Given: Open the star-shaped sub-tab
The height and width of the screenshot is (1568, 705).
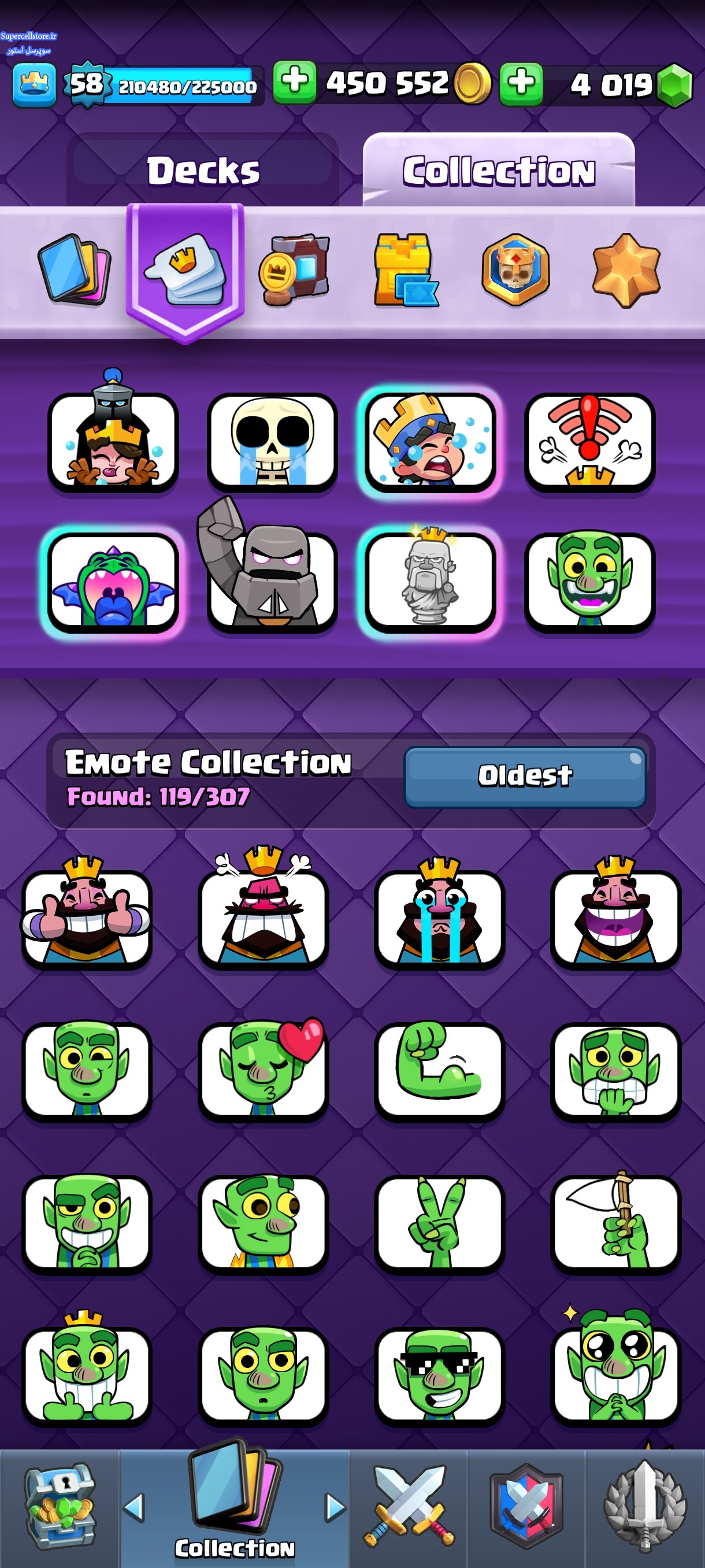Looking at the screenshot, I should tap(626, 269).
